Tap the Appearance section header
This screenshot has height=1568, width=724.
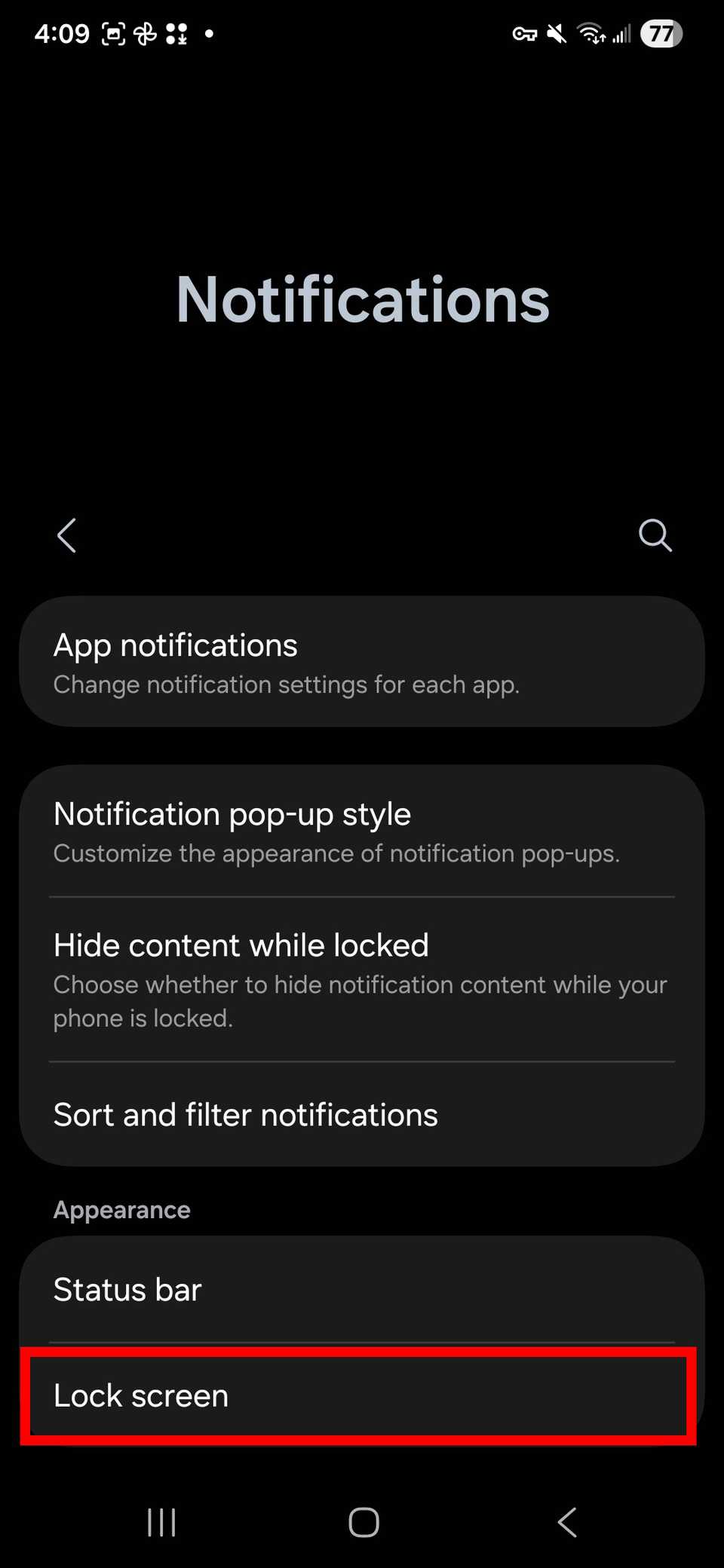(121, 1209)
